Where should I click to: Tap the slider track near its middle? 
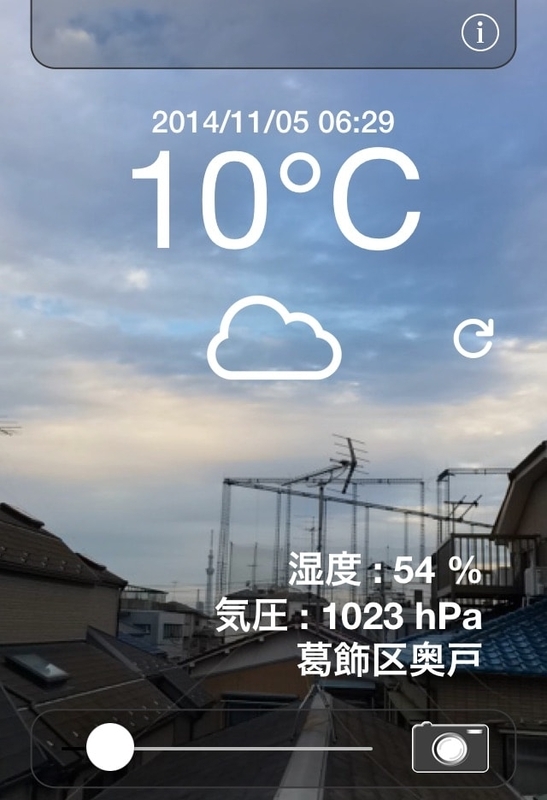217,748
